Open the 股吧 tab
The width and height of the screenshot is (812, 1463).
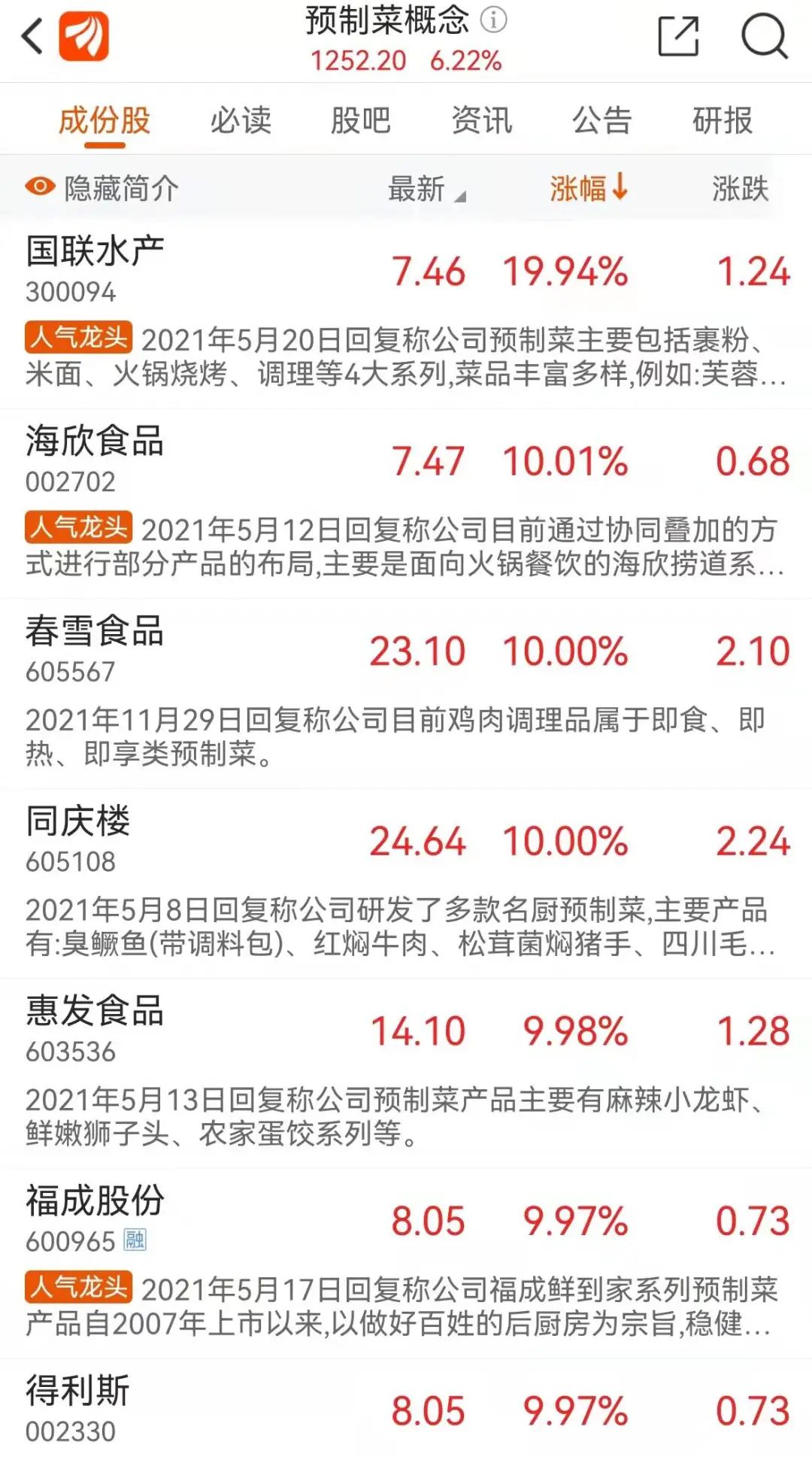pos(361,120)
